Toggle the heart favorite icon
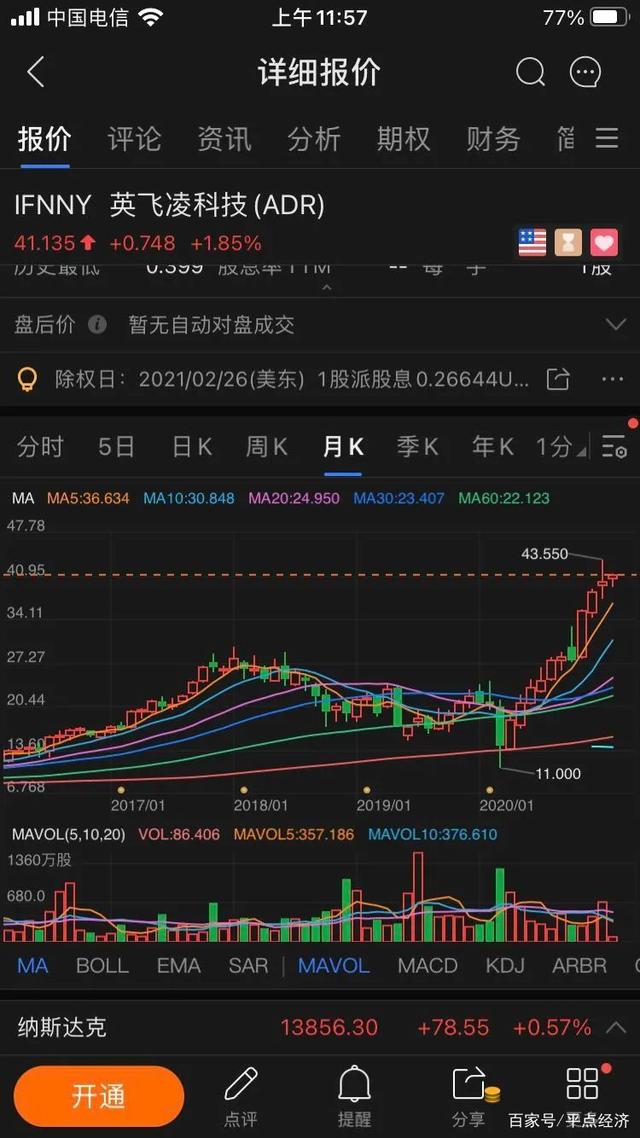 click(x=604, y=242)
